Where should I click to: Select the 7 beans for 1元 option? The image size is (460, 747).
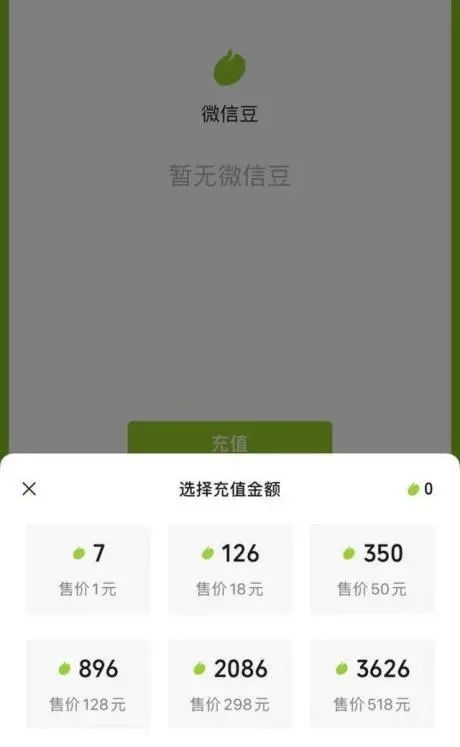click(x=88, y=569)
